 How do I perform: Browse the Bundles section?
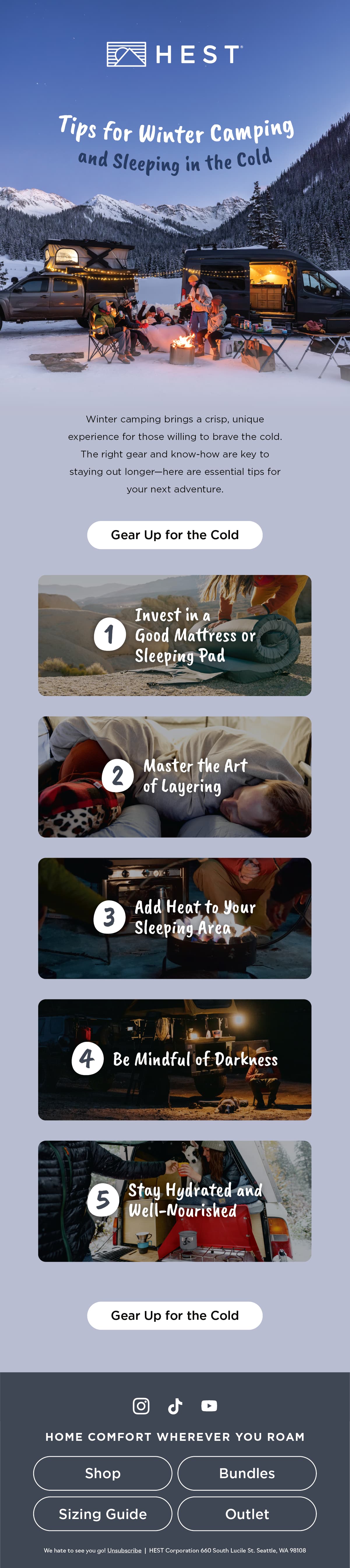point(247,1472)
